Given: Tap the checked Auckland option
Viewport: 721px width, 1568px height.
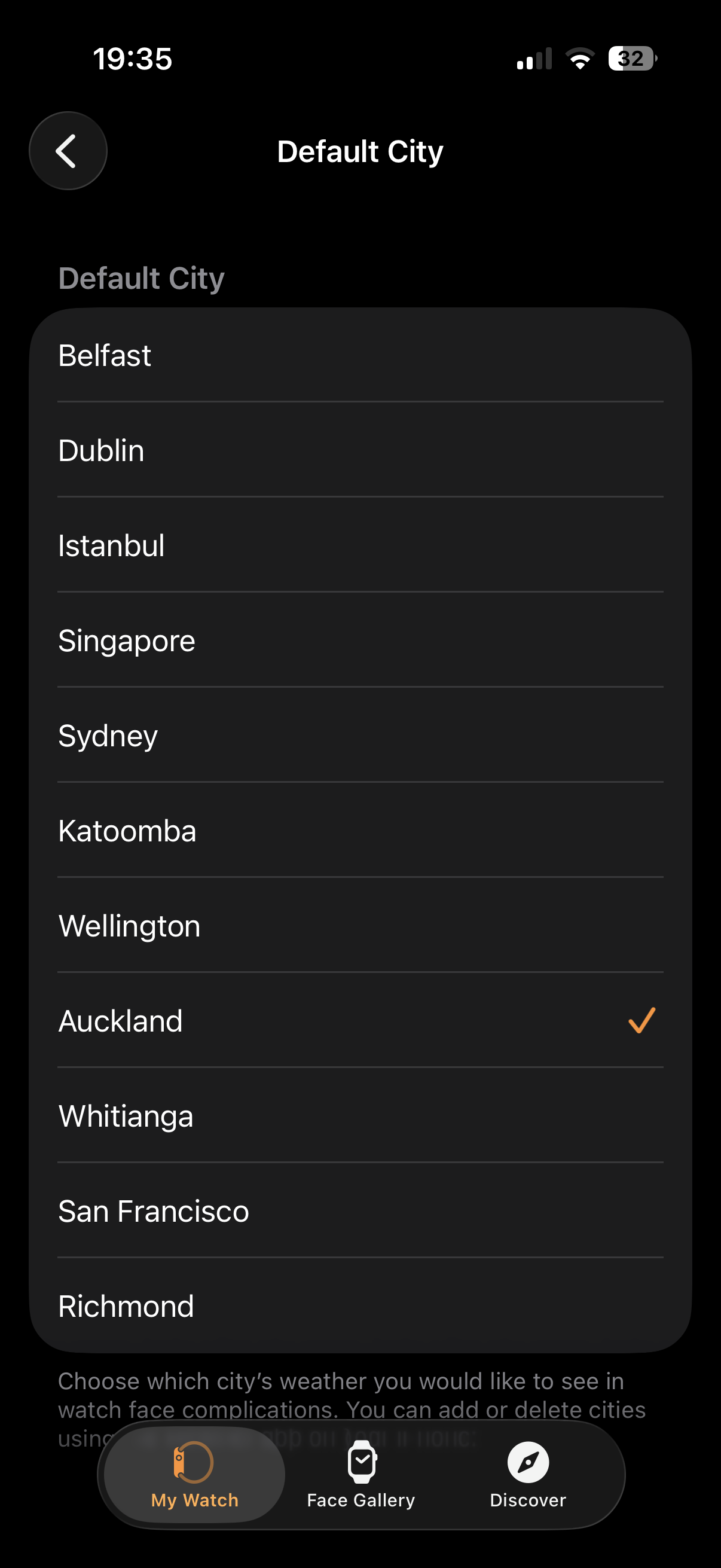Looking at the screenshot, I should click(x=359, y=1021).
